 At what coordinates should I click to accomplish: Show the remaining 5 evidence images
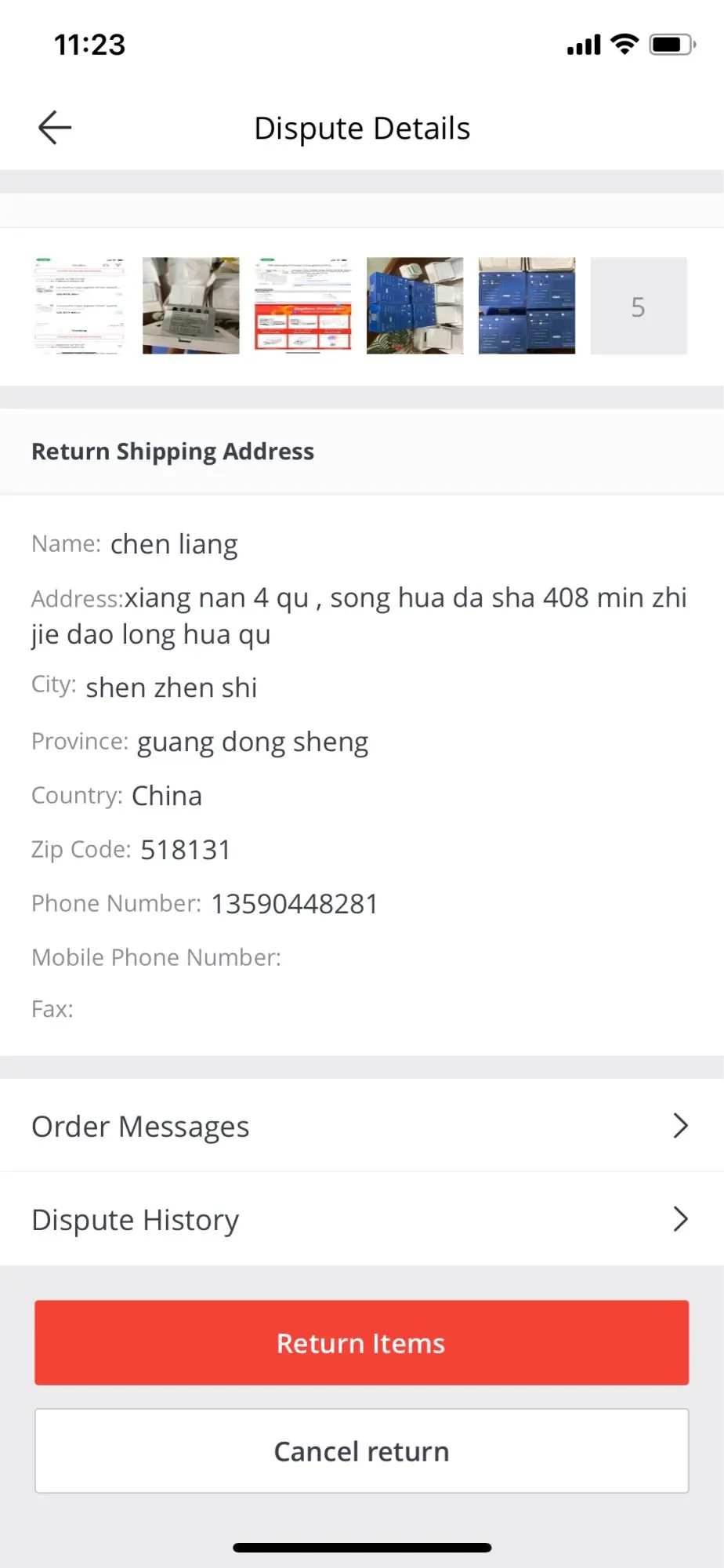point(639,306)
